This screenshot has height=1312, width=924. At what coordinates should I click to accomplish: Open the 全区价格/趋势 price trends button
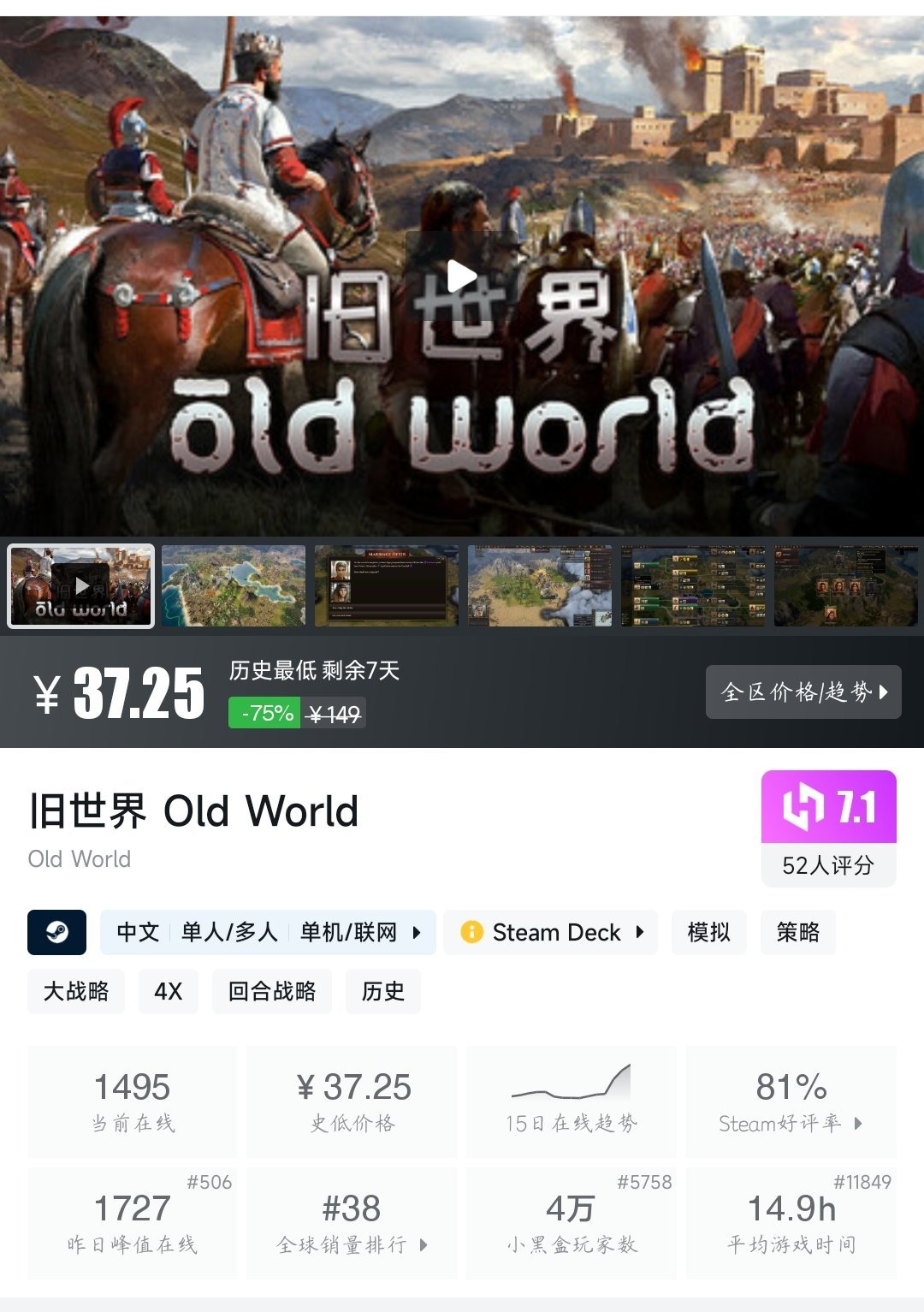pos(803,692)
